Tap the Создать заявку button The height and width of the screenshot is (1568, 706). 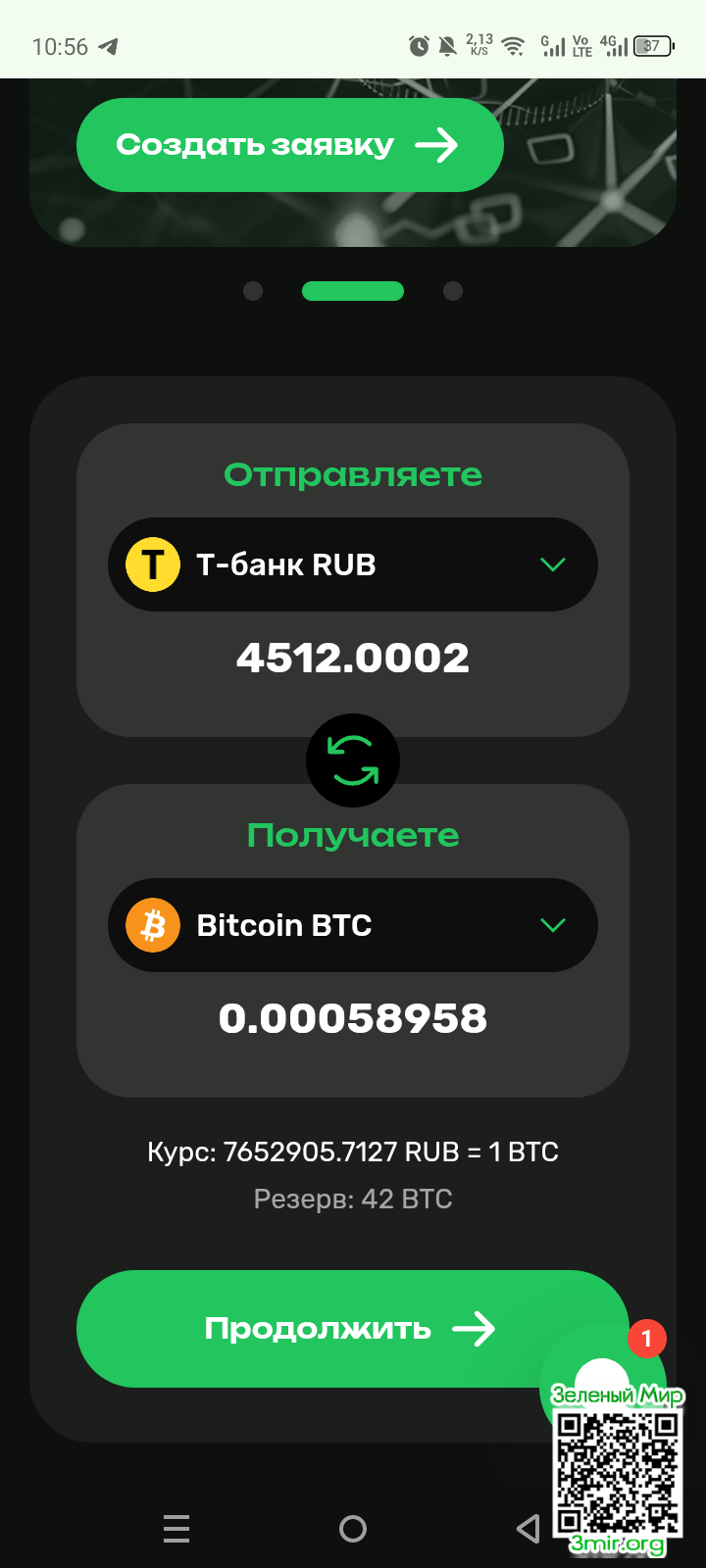(289, 145)
